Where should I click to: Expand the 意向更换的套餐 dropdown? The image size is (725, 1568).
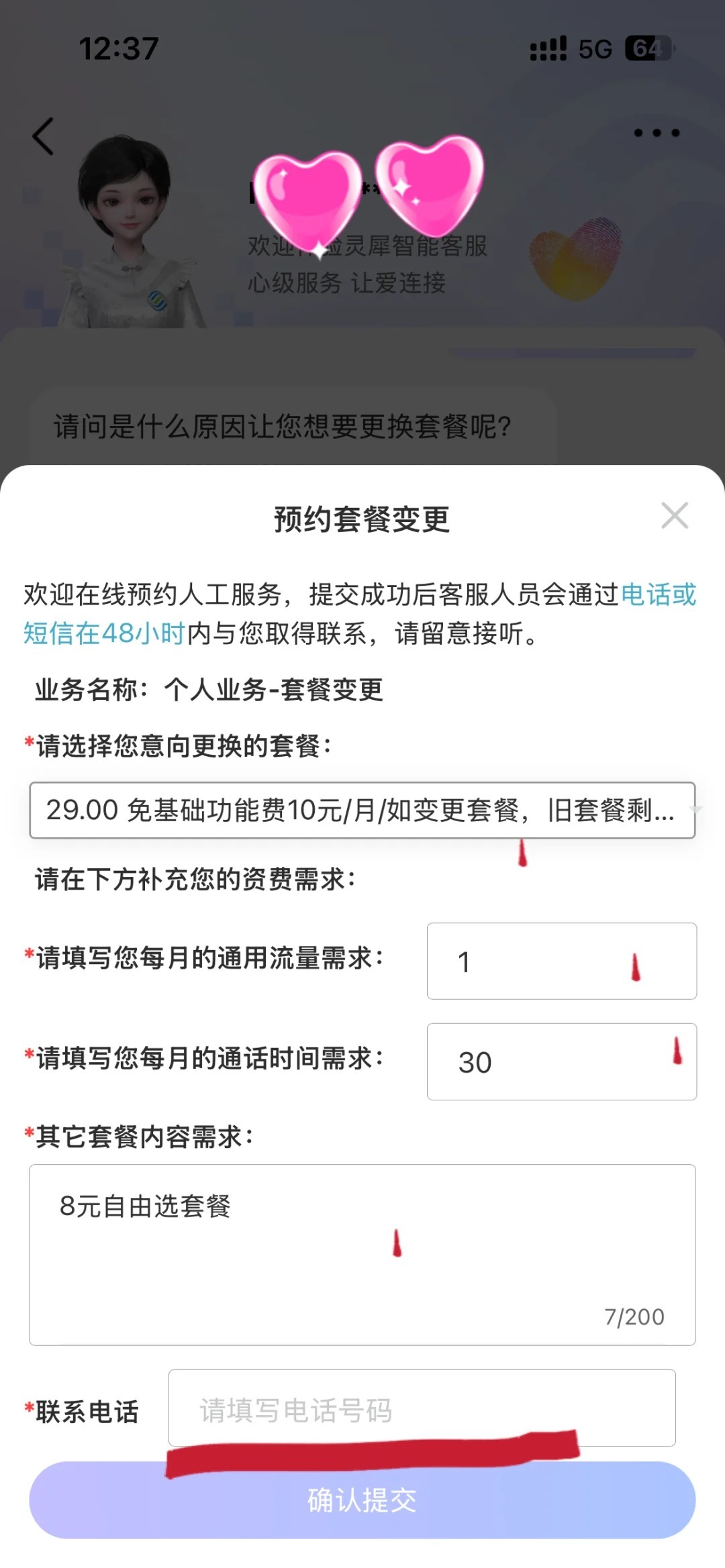click(362, 811)
